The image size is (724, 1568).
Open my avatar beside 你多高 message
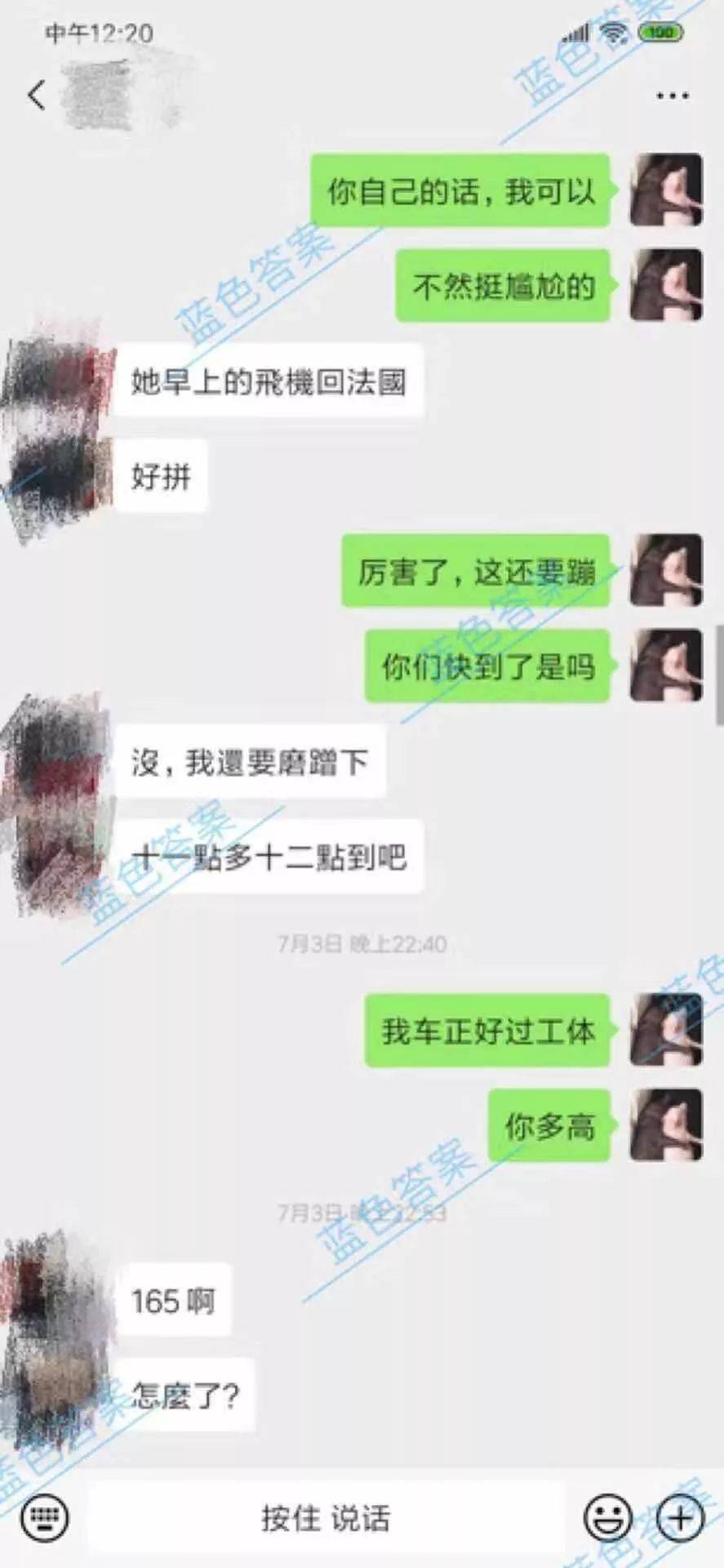[665, 1125]
